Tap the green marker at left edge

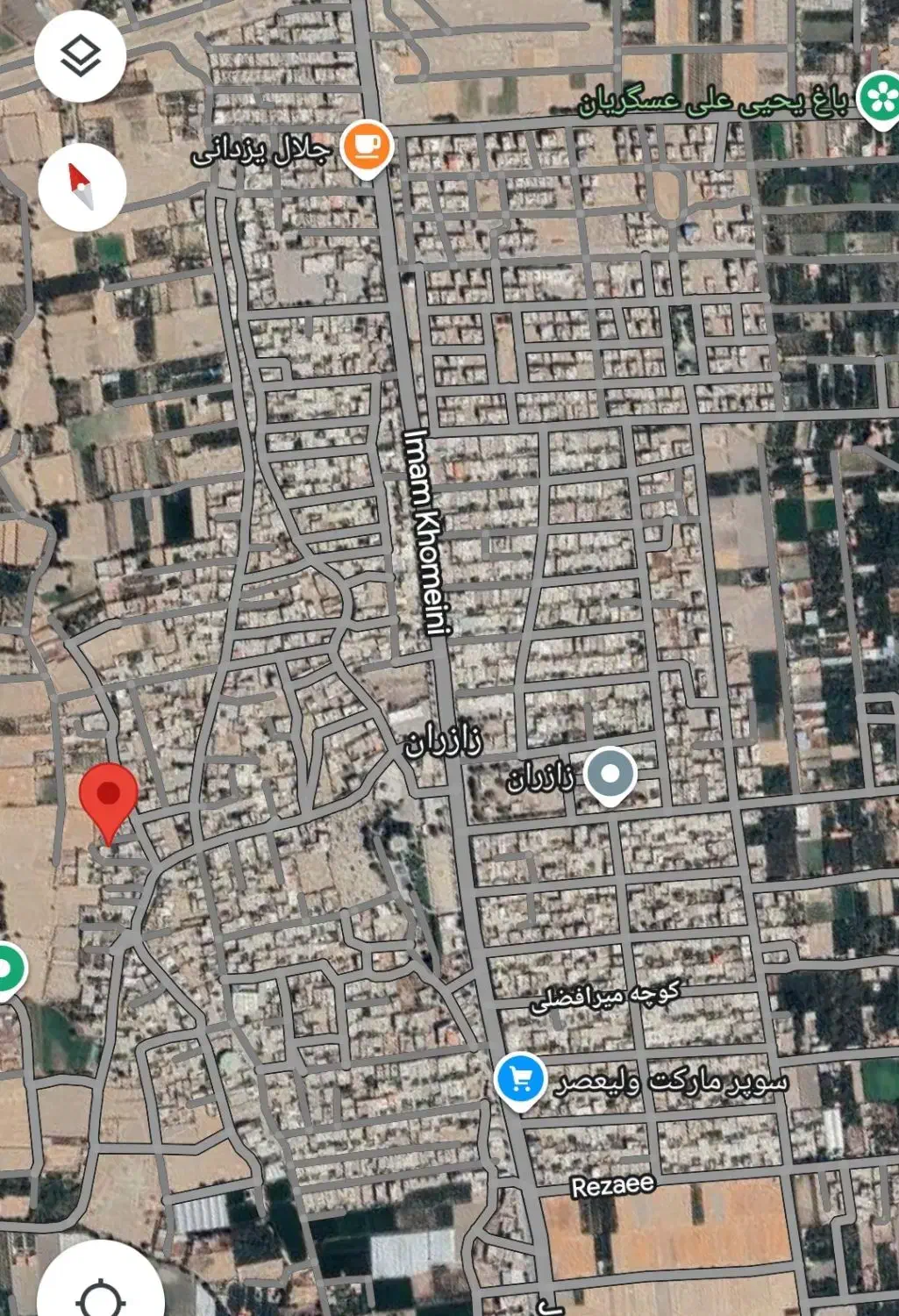coord(9,968)
